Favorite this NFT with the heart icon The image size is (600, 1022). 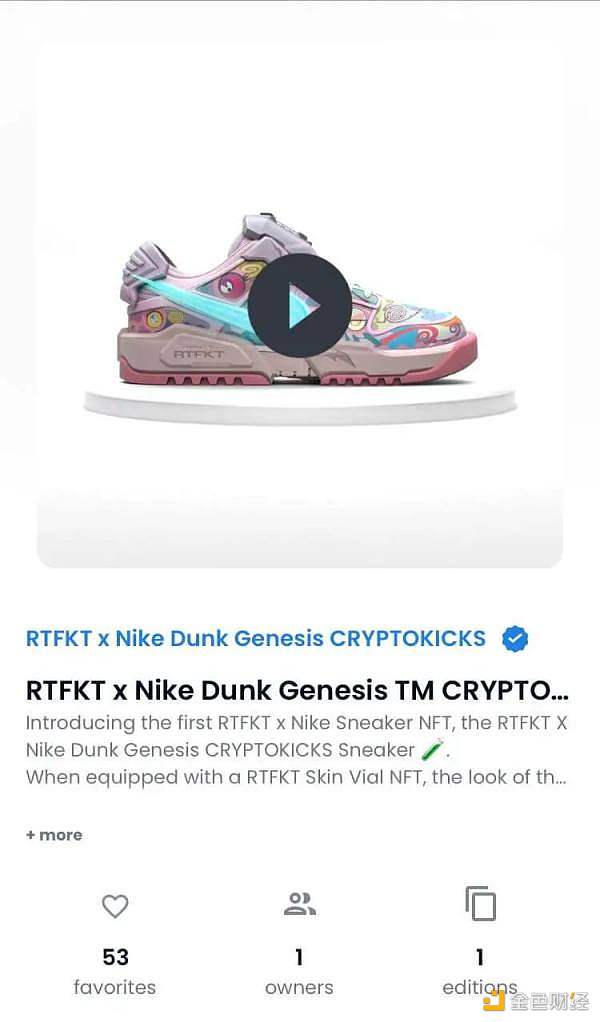click(115, 906)
